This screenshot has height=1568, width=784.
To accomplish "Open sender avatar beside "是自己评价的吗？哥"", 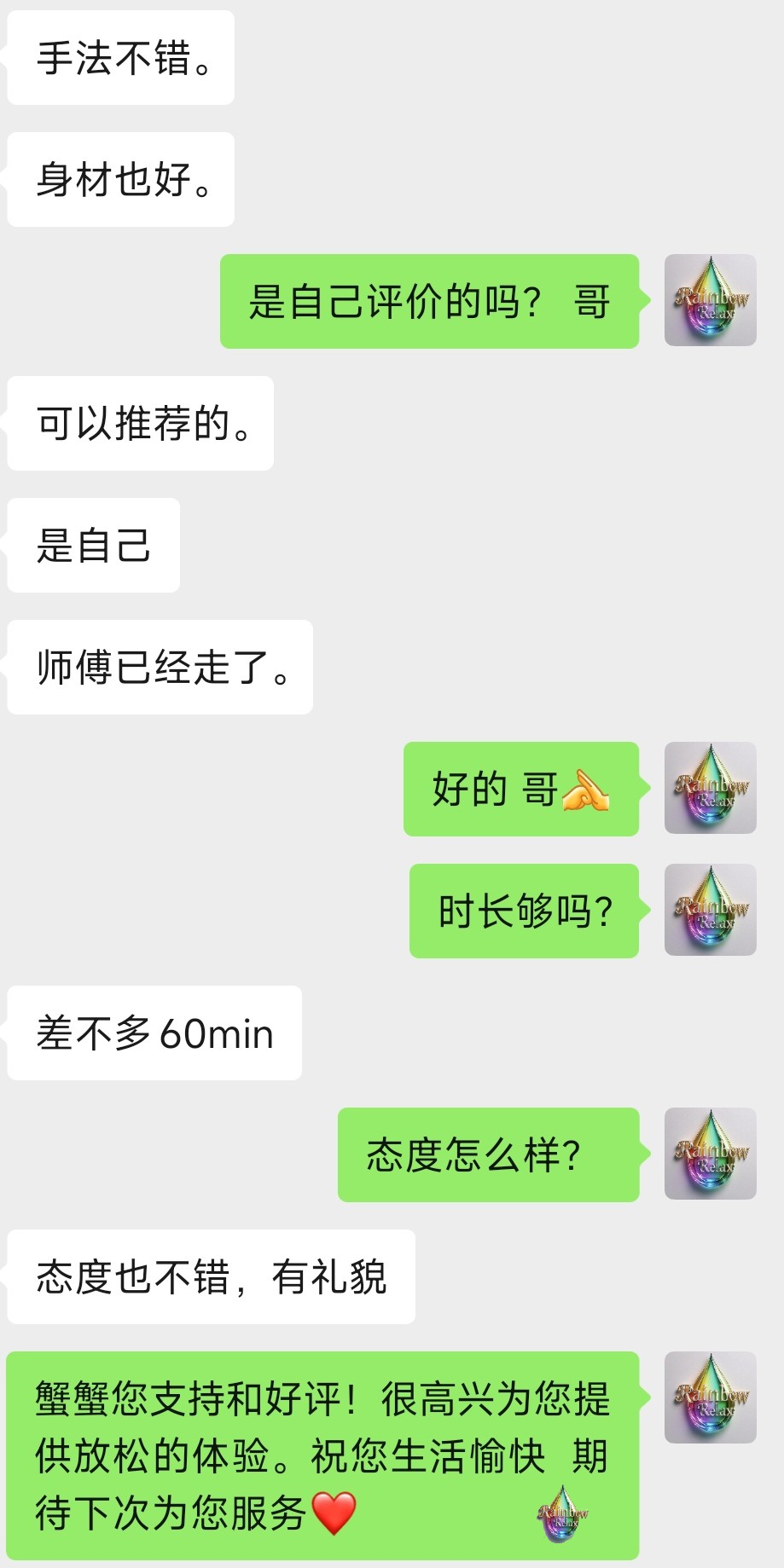I will [x=710, y=300].
